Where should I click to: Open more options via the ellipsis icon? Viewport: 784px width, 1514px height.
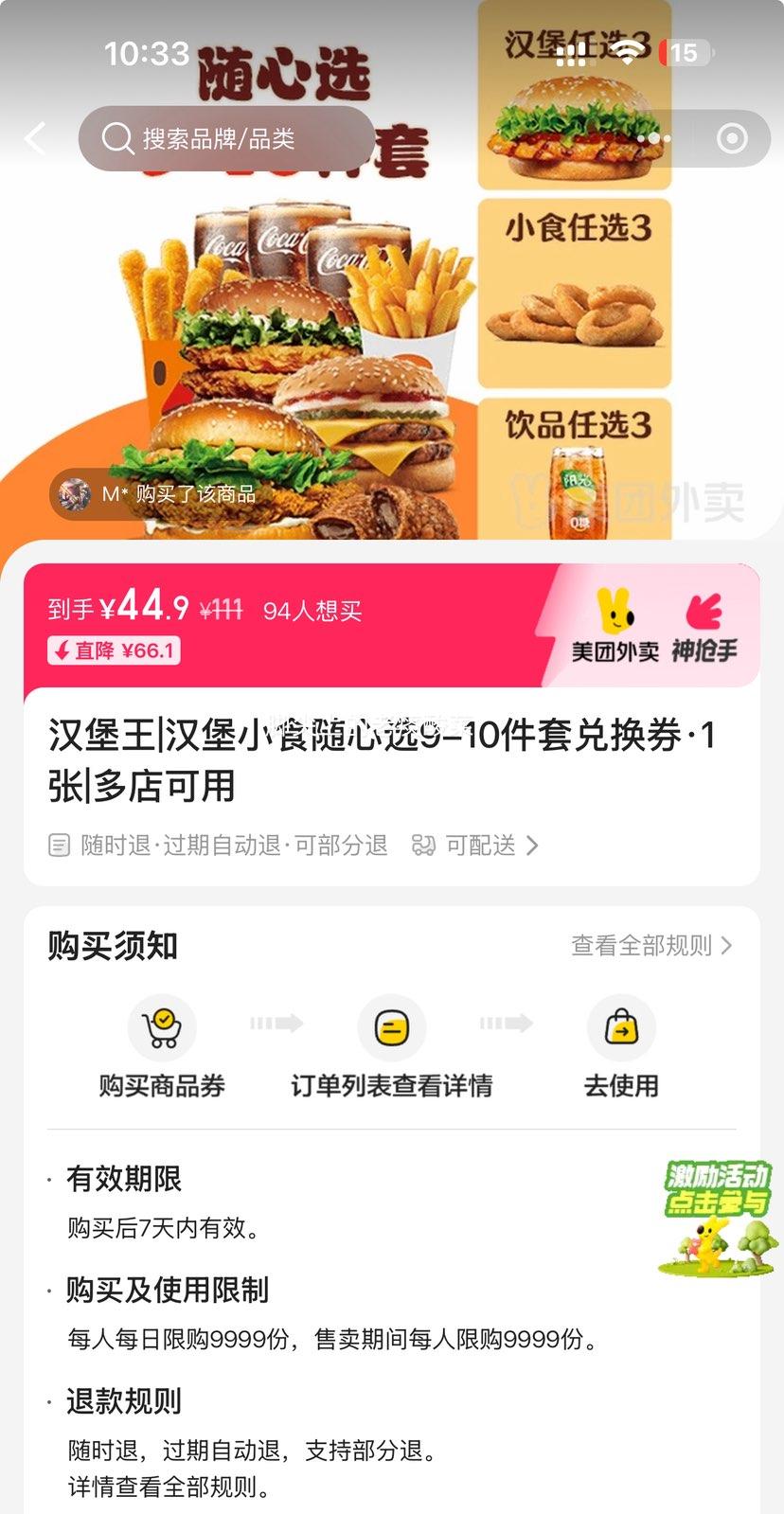click(x=655, y=138)
